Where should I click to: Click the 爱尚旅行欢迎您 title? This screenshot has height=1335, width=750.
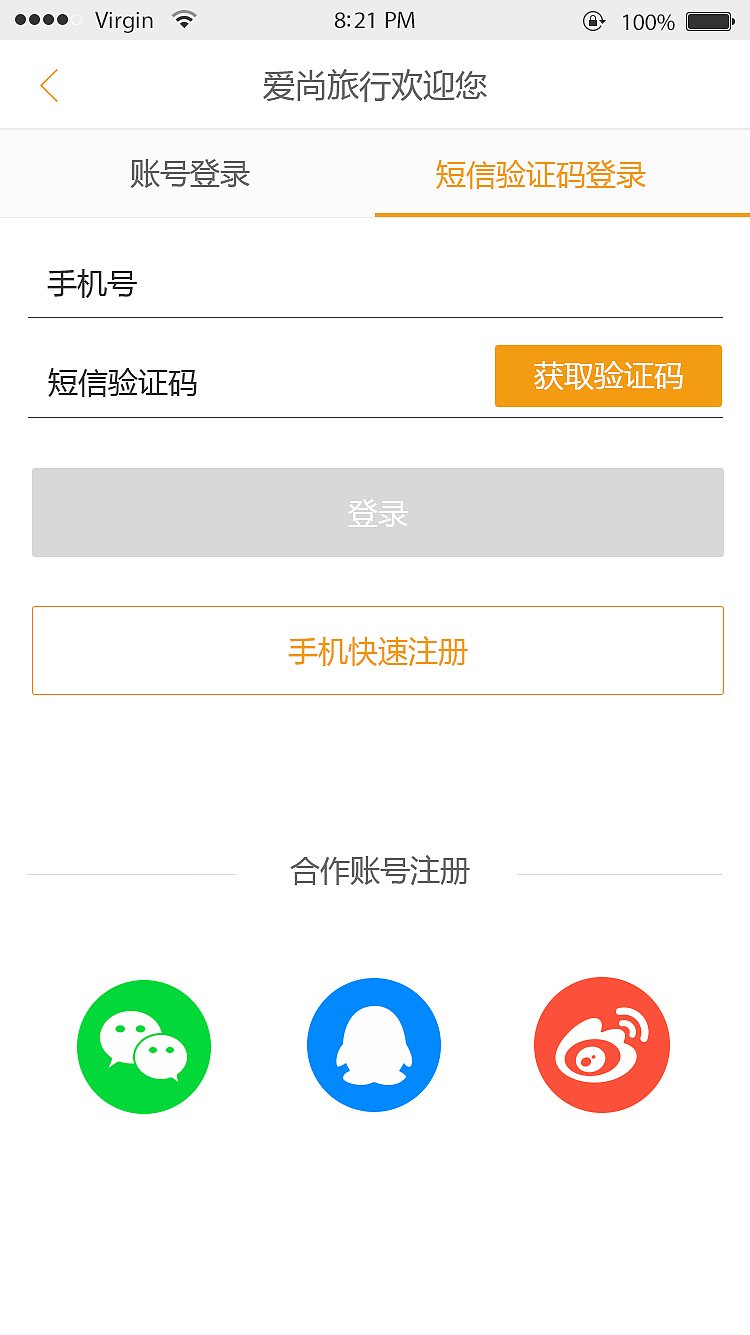375,86
